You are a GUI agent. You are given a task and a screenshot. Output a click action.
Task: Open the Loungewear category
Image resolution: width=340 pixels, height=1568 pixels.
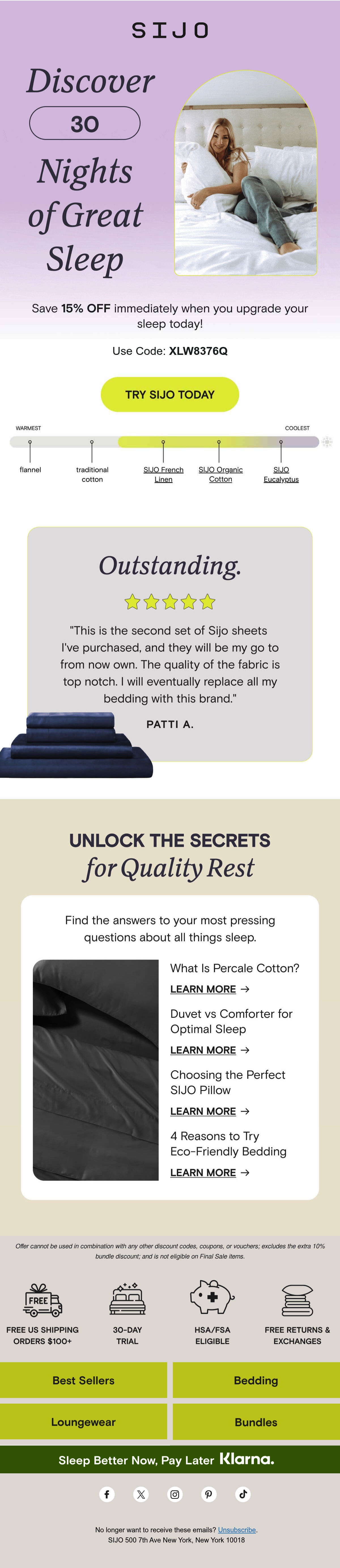83,1422
